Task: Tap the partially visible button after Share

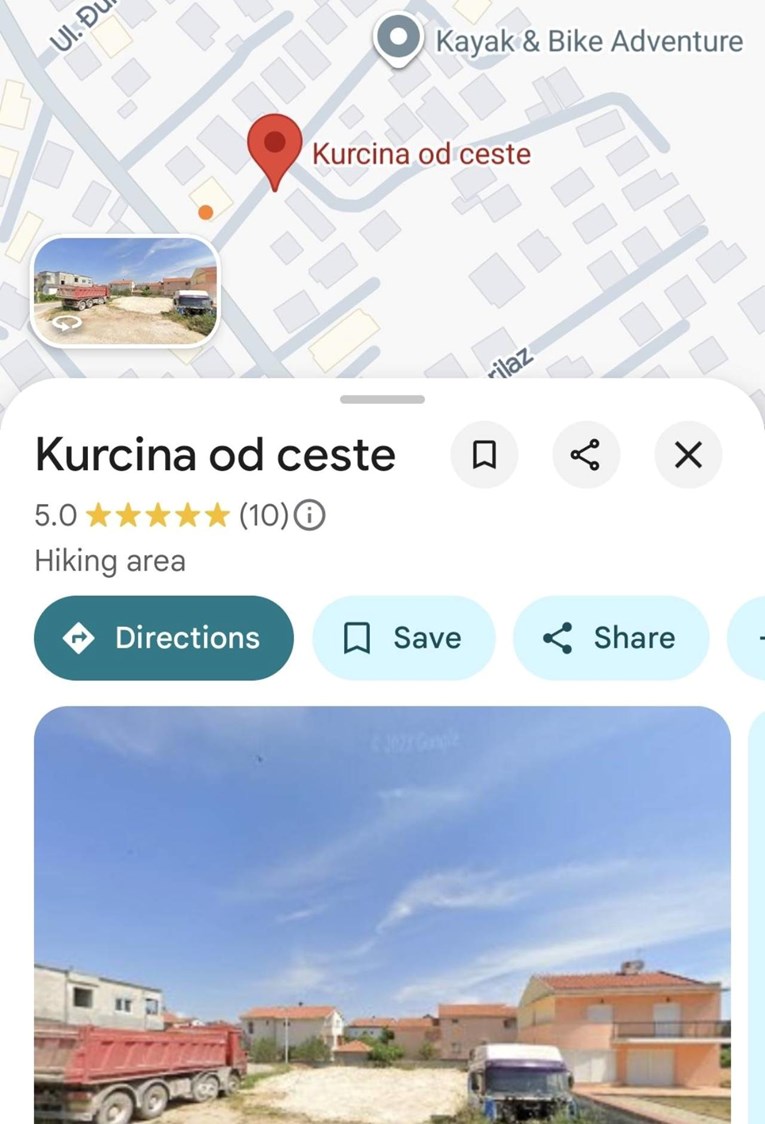Action: 753,637
